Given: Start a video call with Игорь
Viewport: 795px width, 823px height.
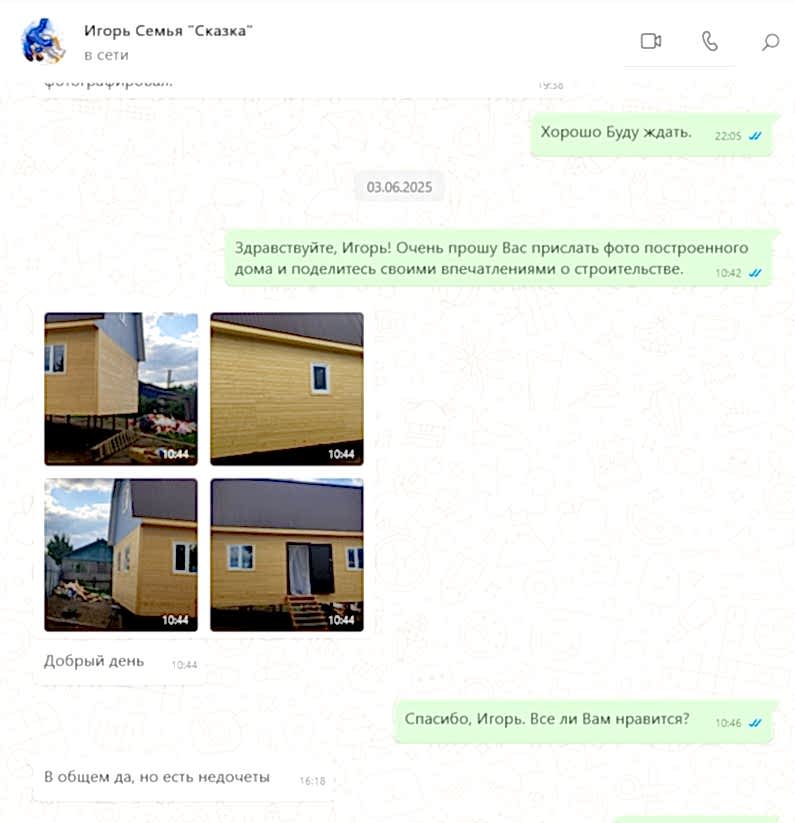Looking at the screenshot, I should (651, 41).
